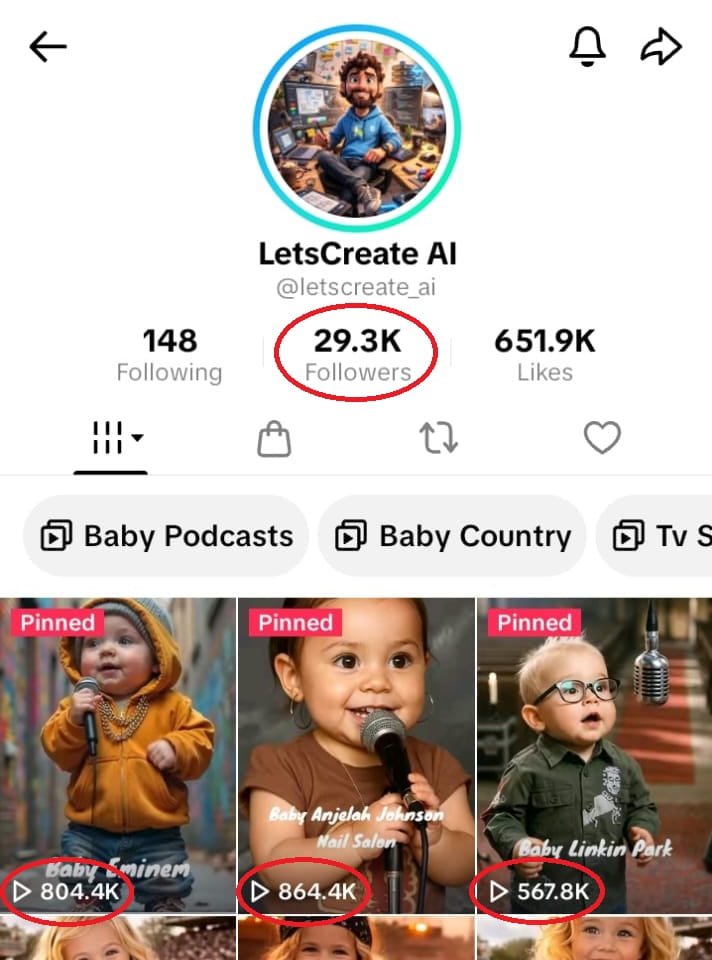This screenshot has height=960, width=712.
Task: Go back using the arrow icon
Action: pos(47,46)
